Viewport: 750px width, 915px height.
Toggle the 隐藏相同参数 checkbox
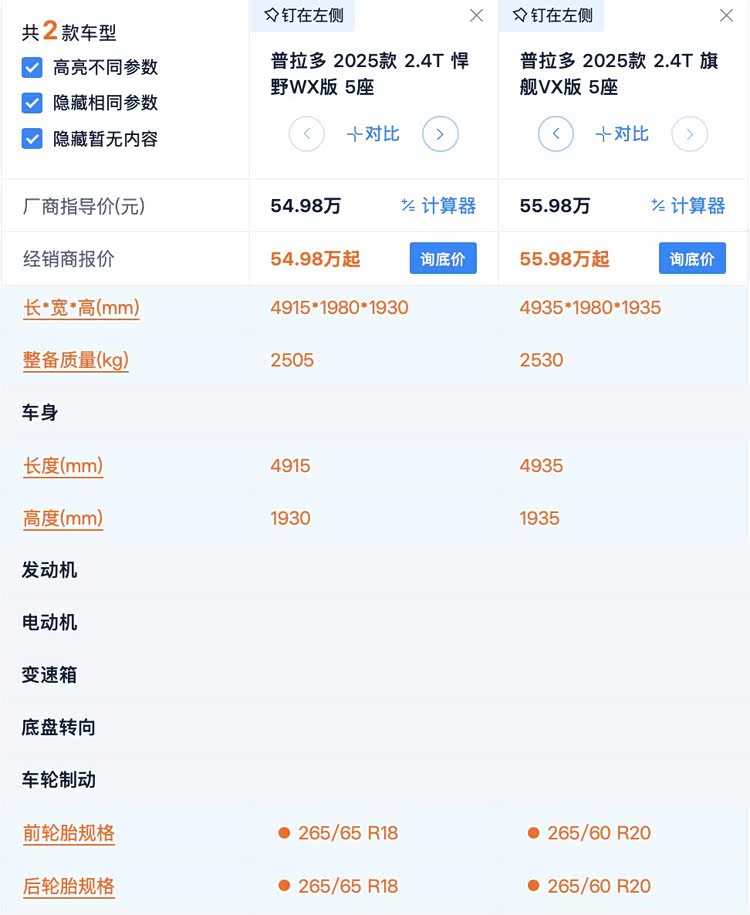[32, 103]
